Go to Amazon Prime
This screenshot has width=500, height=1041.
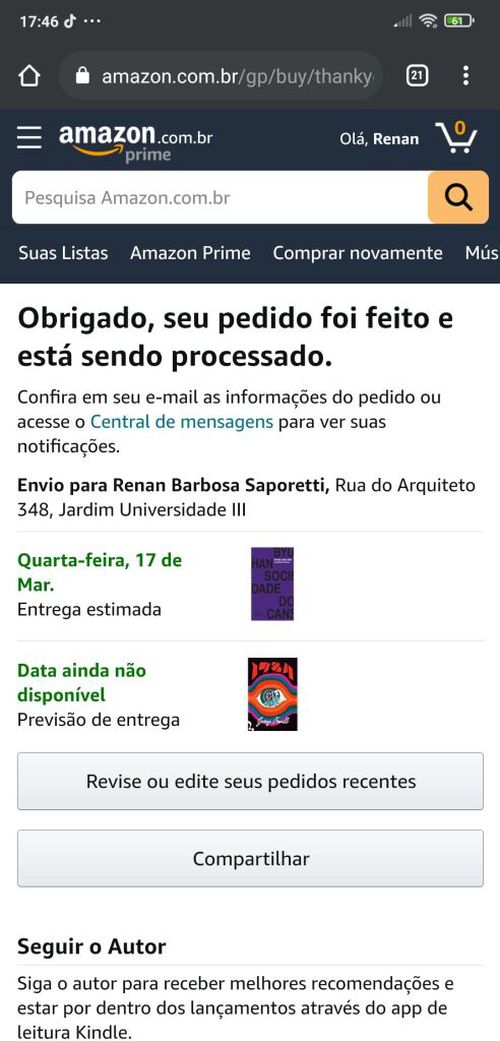190,253
